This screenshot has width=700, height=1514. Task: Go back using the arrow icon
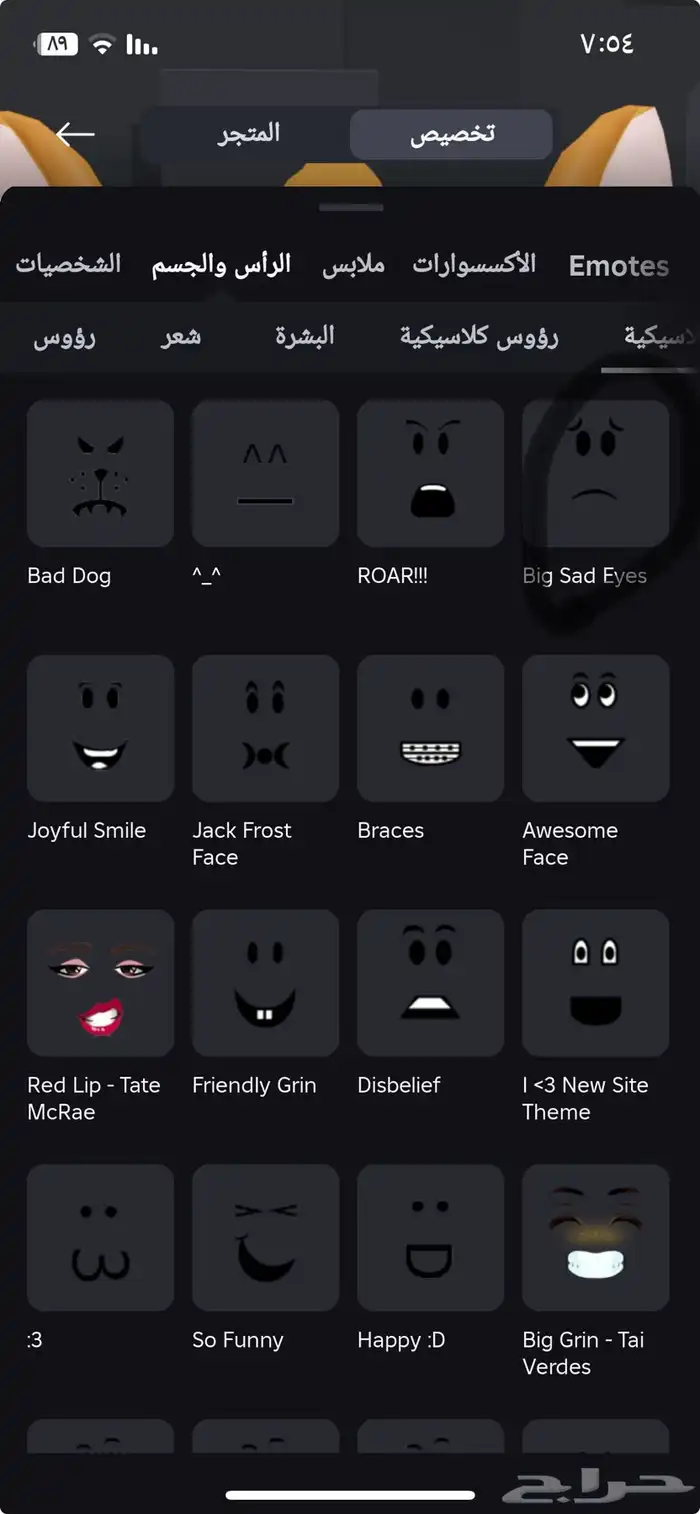coord(75,134)
